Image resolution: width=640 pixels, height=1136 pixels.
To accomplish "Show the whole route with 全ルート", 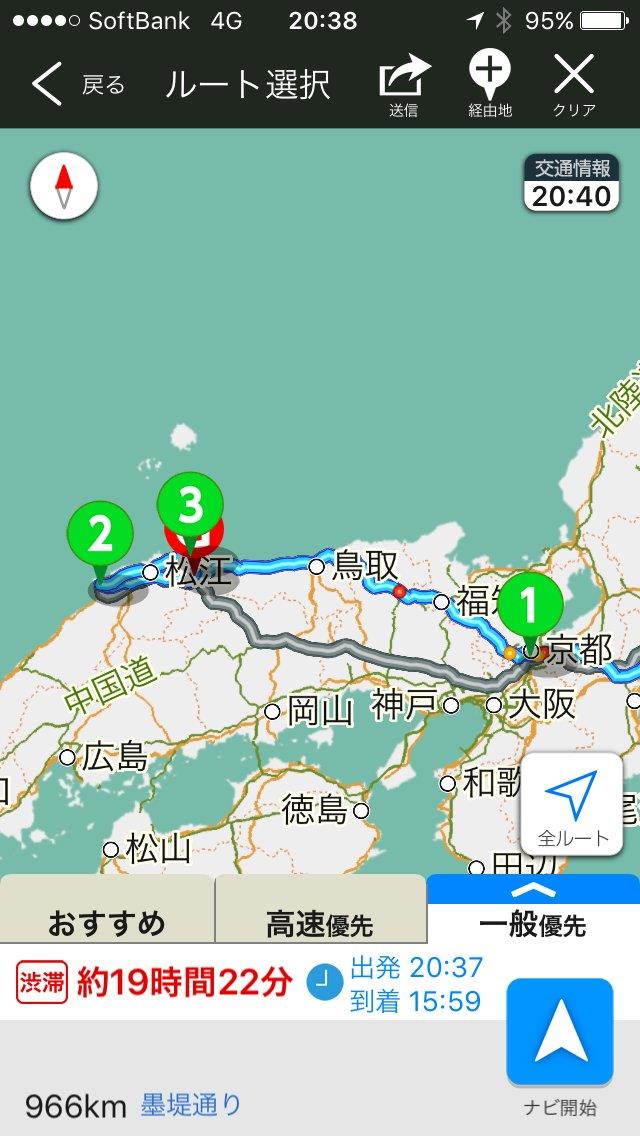I will (x=573, y=804).
